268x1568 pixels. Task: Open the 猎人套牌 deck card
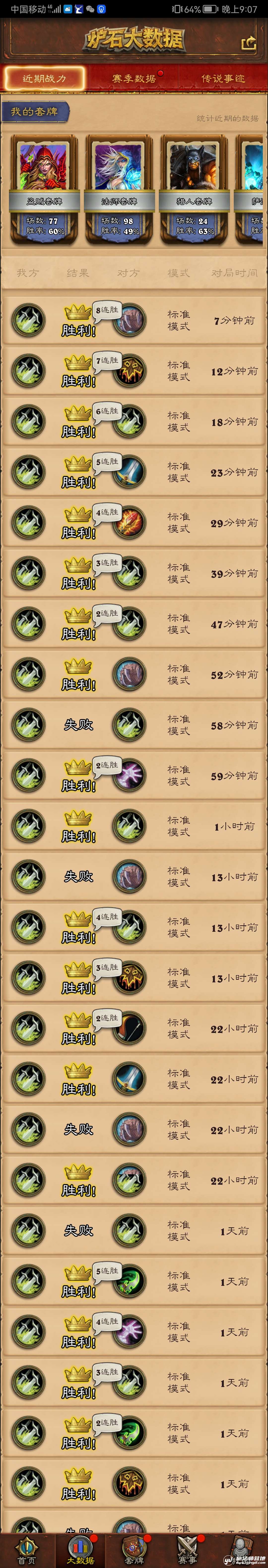(194, 189)
